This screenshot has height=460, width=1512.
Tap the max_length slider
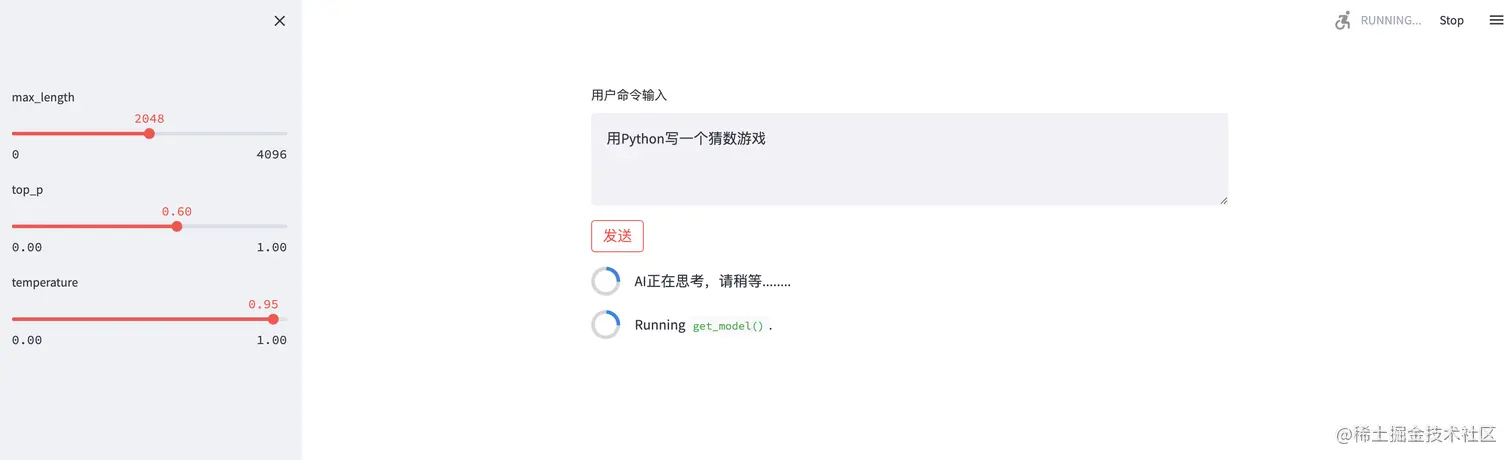coord(149,134)
